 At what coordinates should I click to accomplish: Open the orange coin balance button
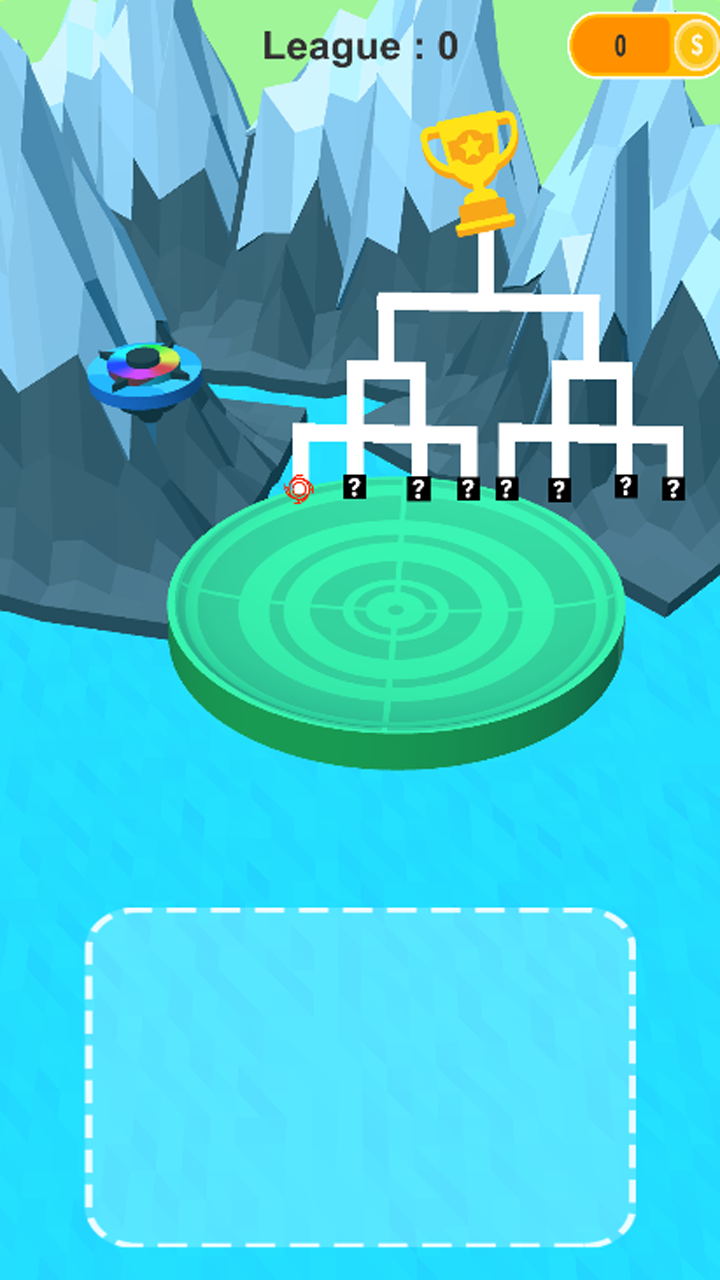pos(644,46)
